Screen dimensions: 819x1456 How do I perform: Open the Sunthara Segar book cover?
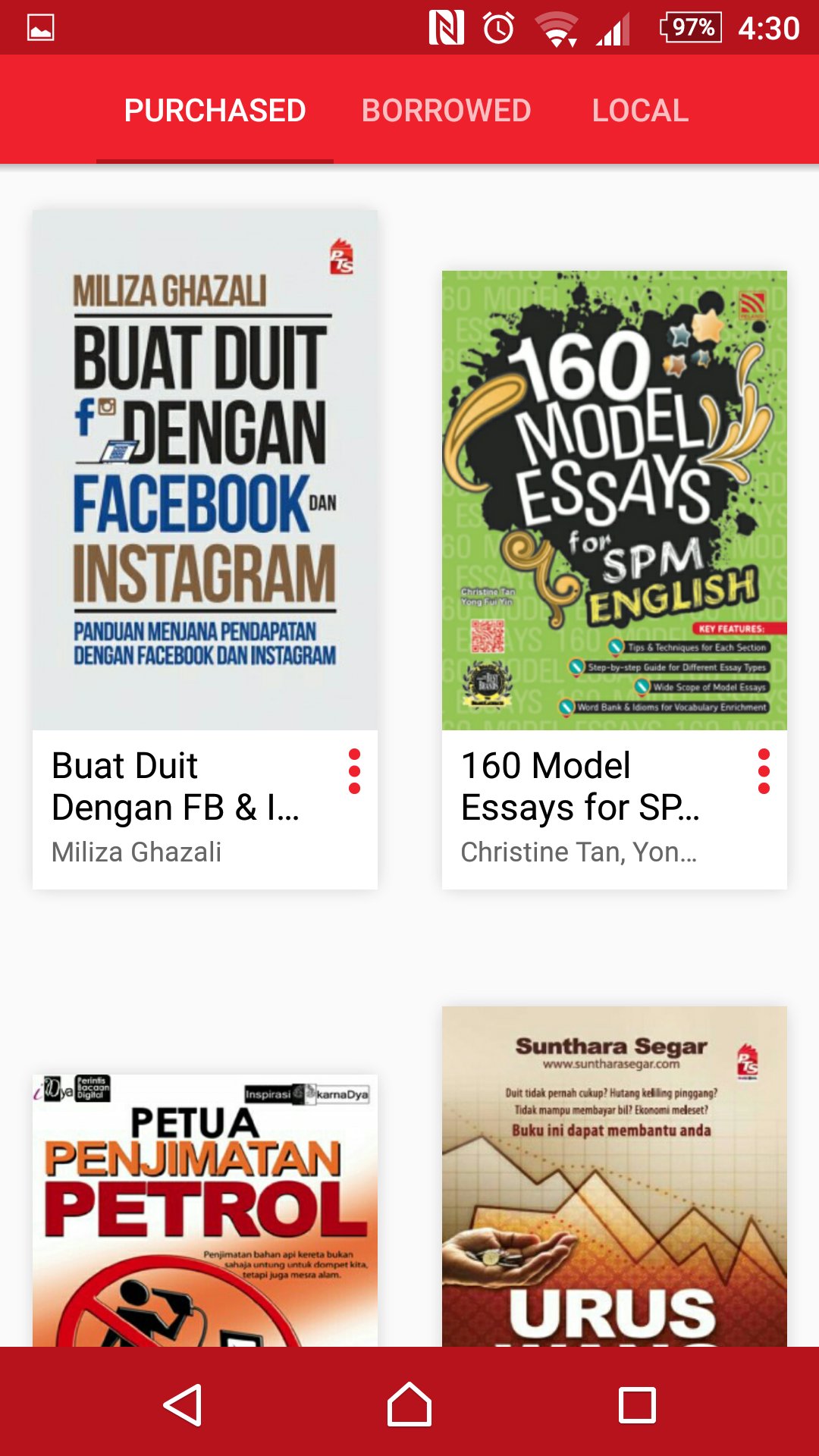pos(614,1175)
